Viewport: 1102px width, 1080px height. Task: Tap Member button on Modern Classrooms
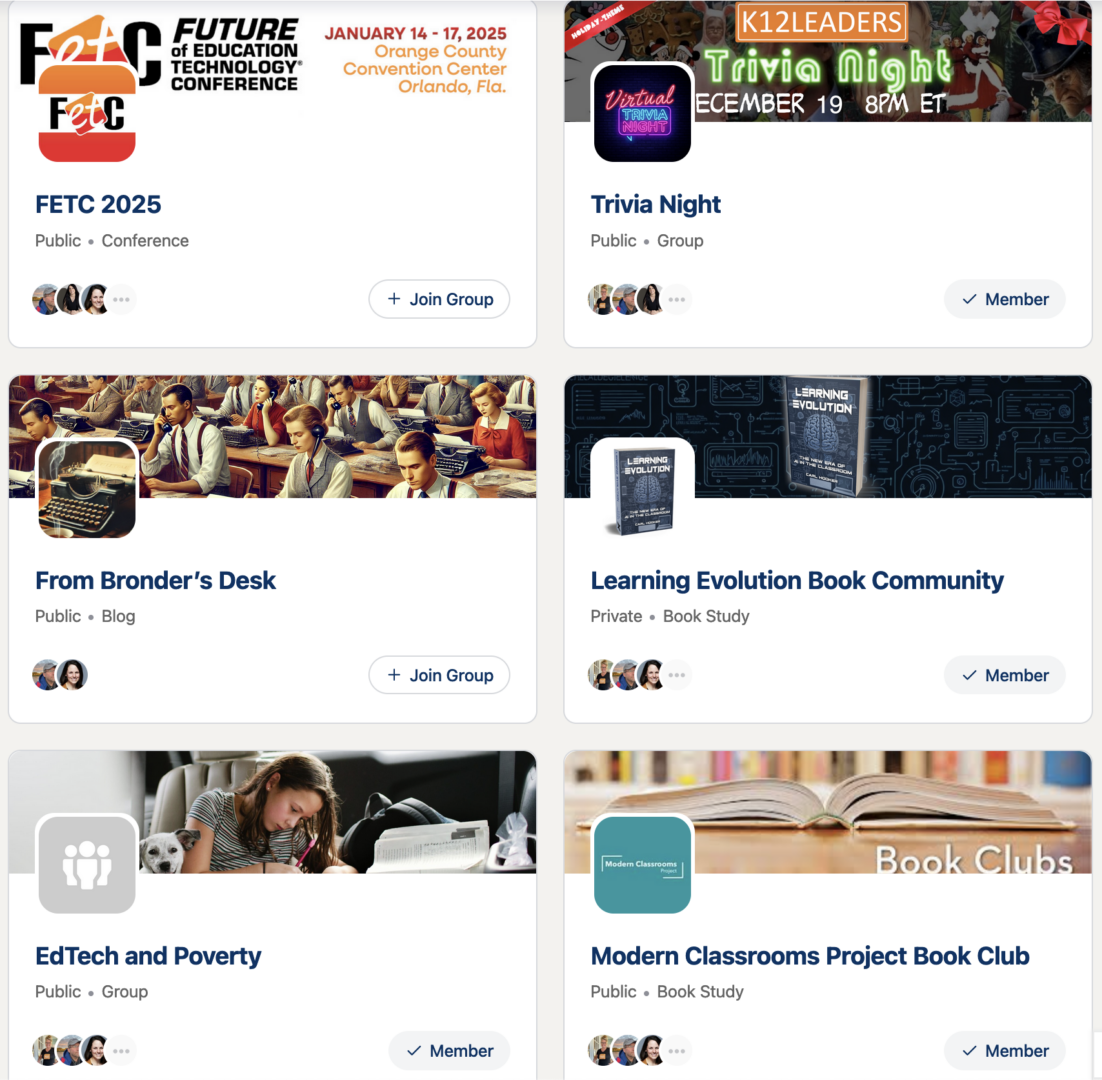(1004, 1051)
